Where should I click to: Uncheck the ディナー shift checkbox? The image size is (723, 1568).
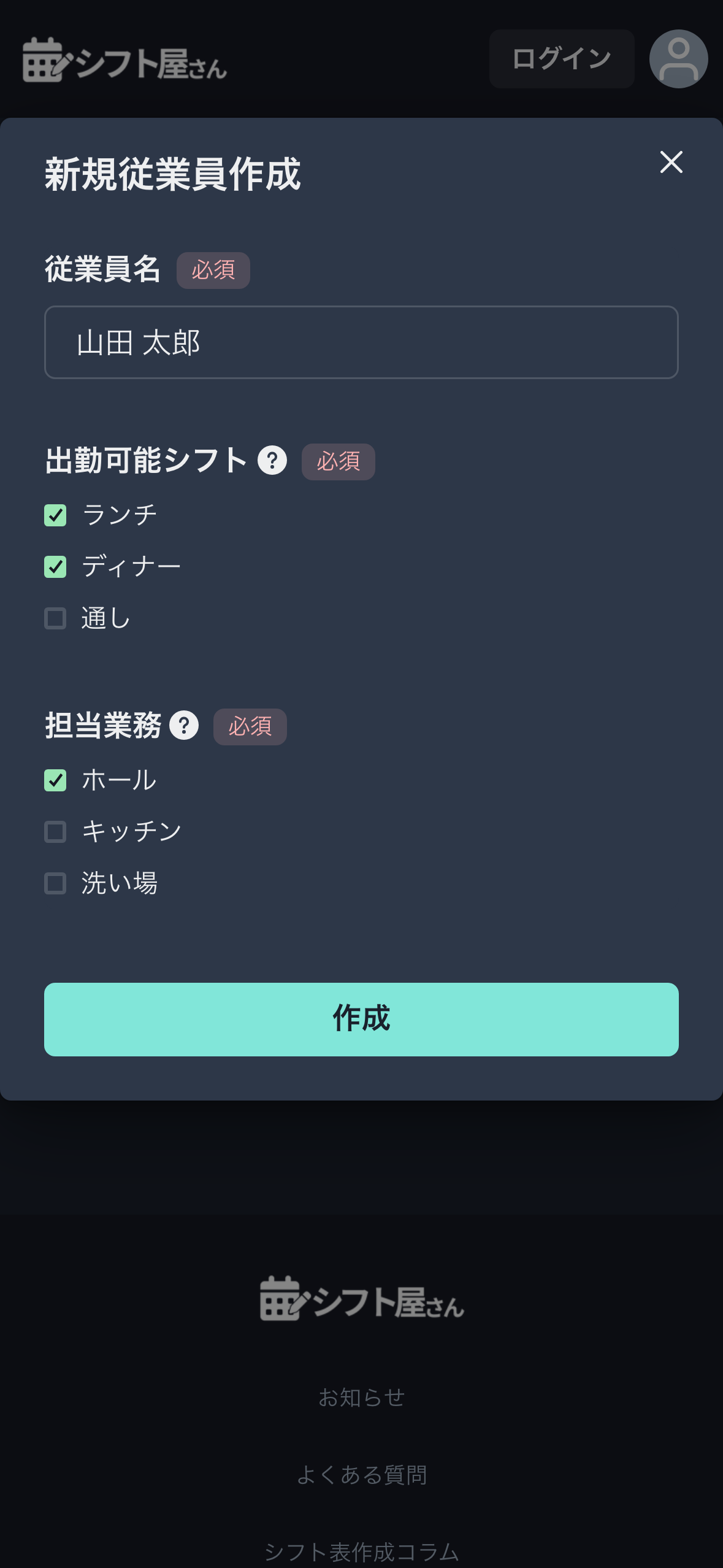pos(55,567)
